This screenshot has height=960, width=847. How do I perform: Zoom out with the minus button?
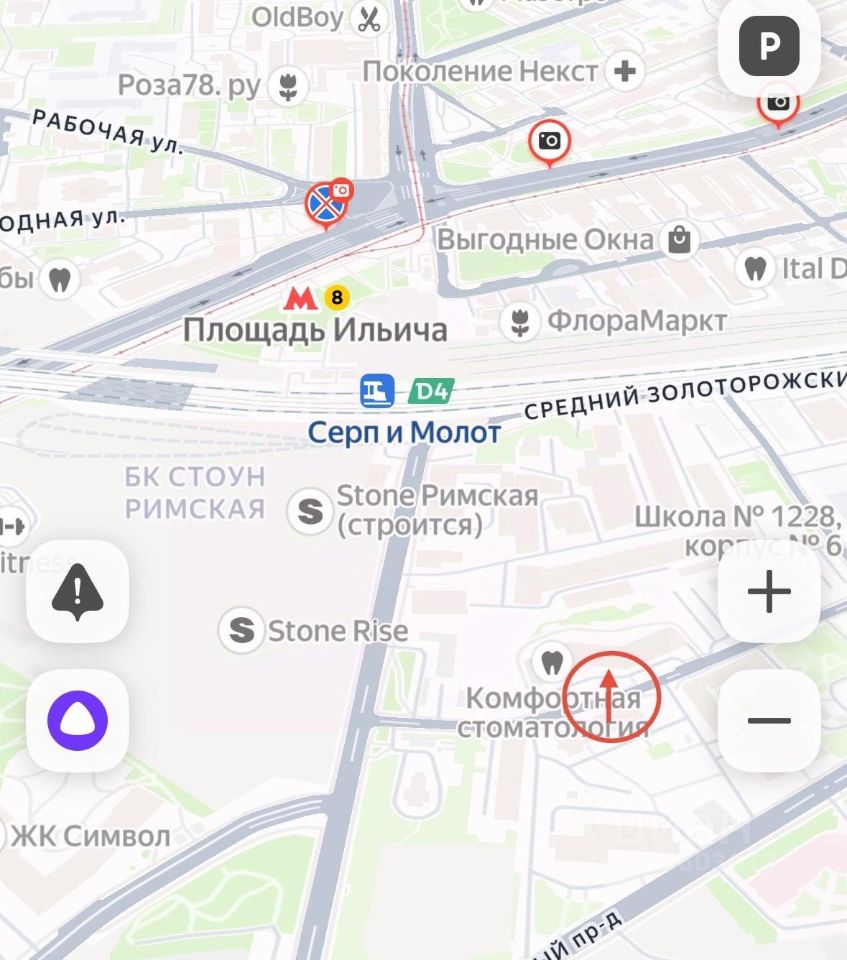[769, 721]
